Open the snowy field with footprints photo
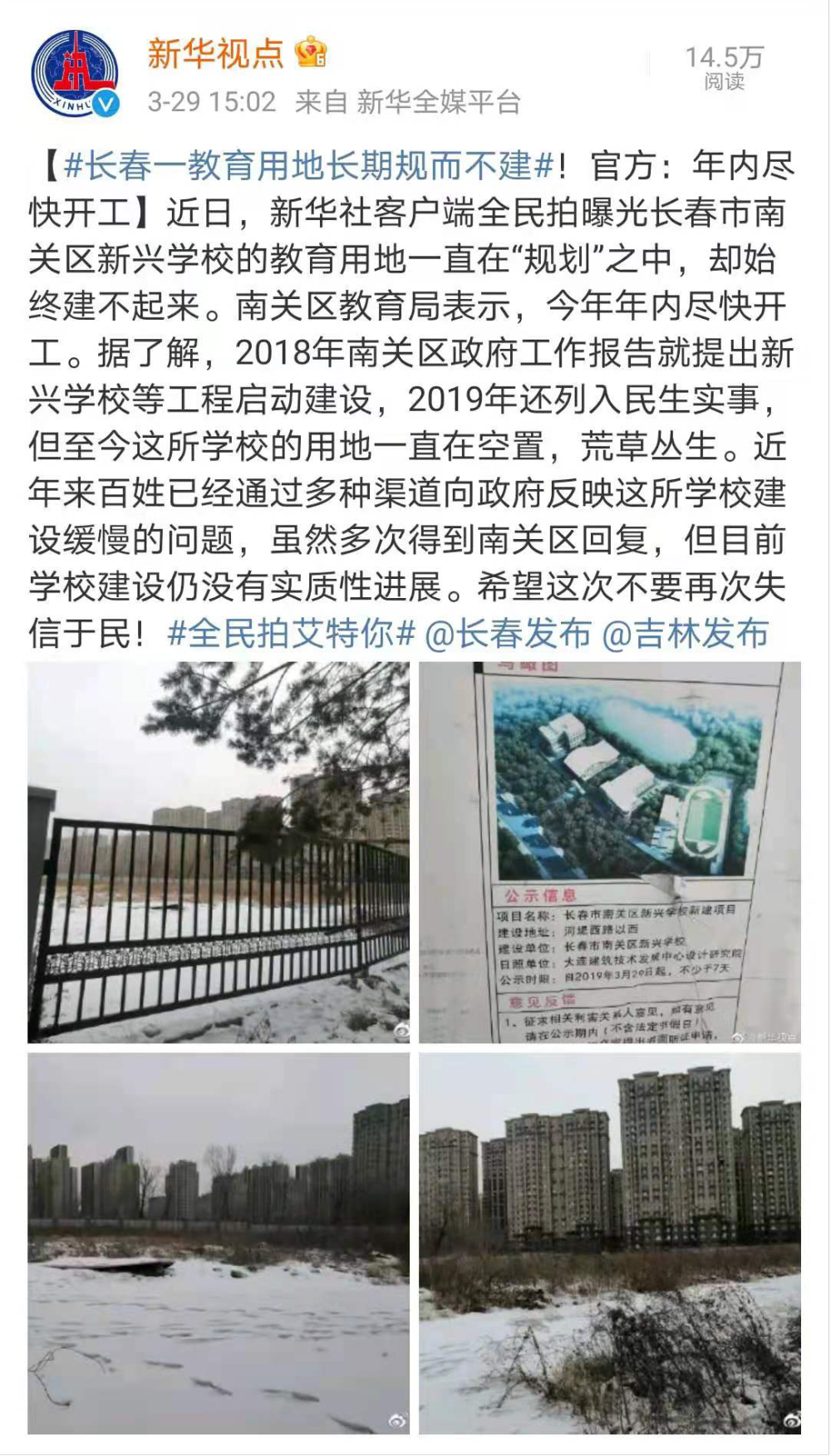Viewport: 831px width, 1456px height. [219, 1243]
